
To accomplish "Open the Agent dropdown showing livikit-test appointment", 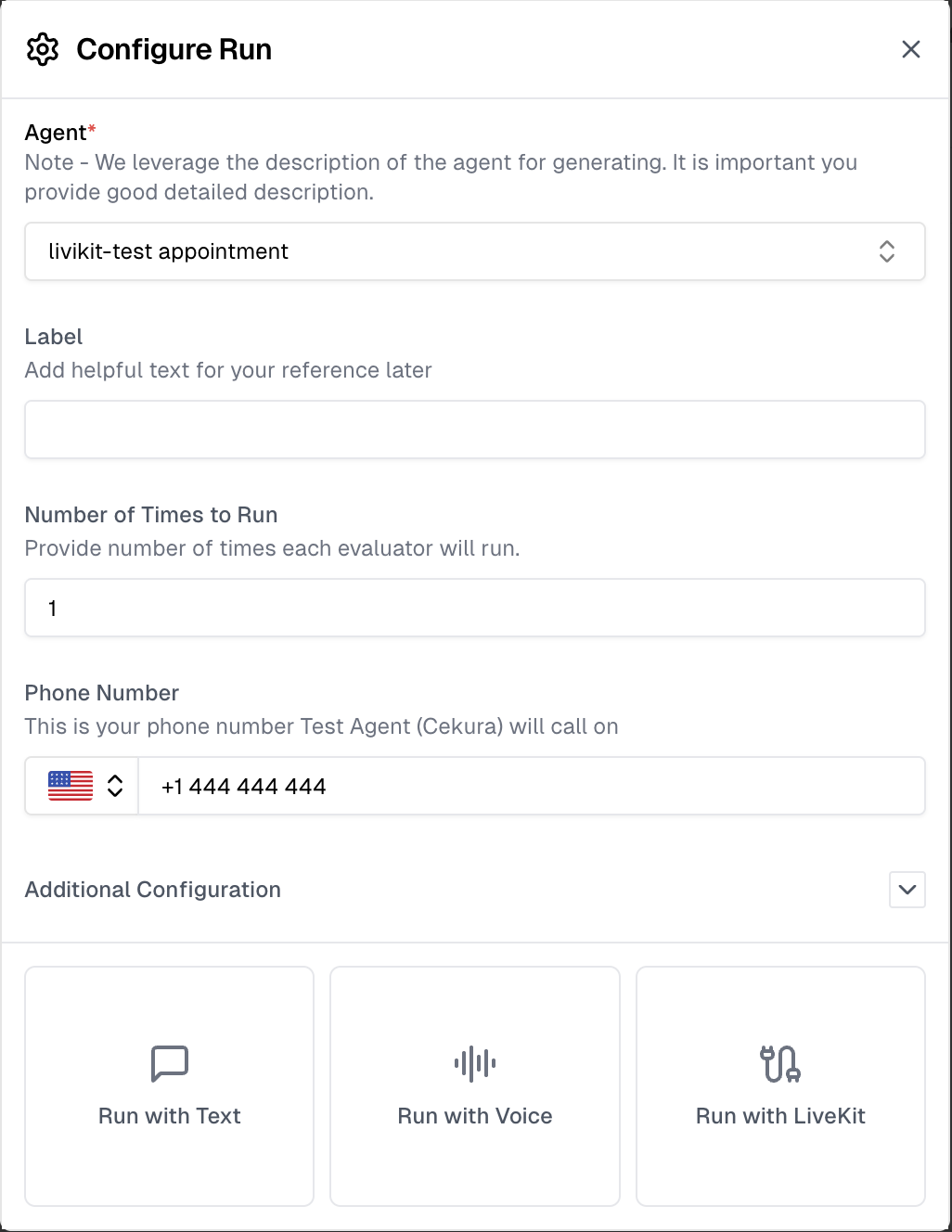I will [474, 251].
